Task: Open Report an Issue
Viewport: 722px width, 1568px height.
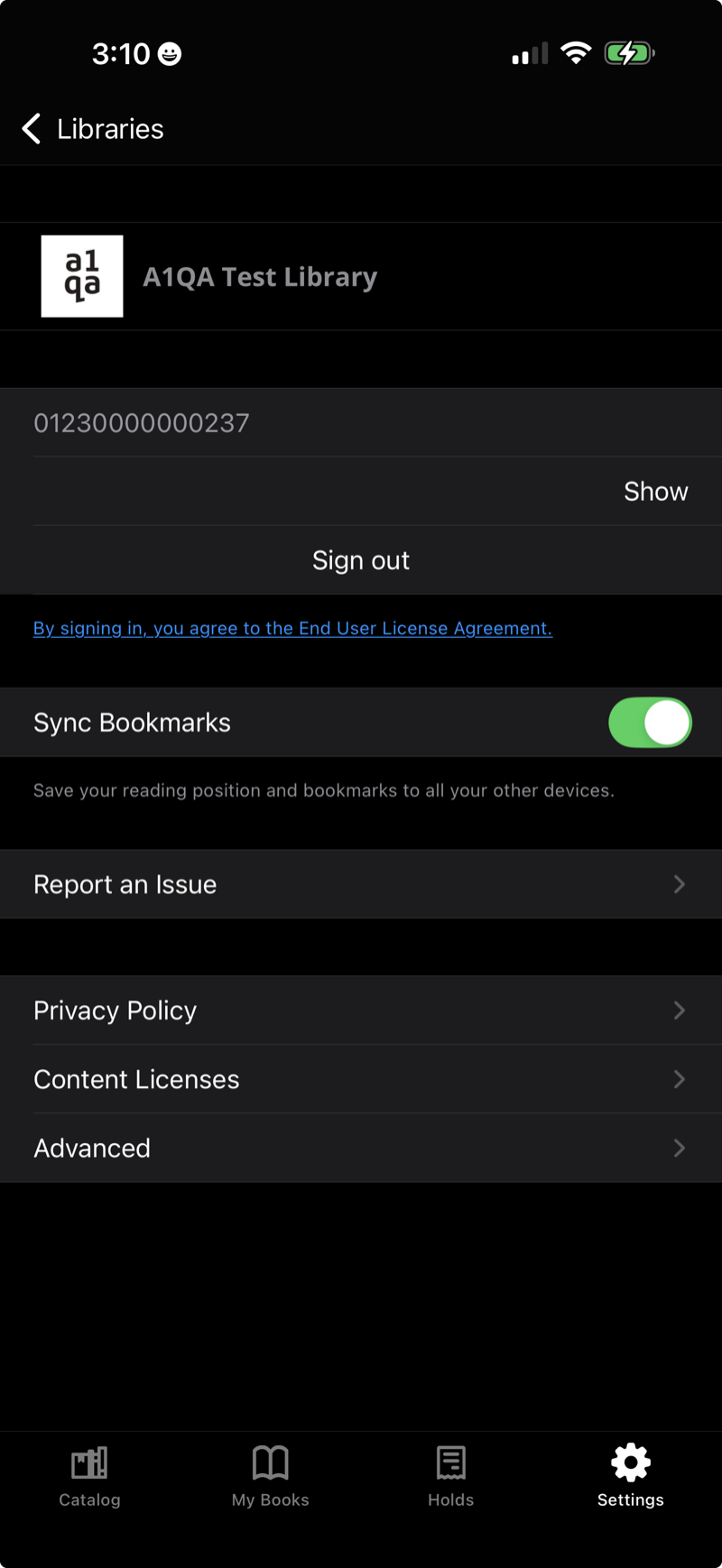Action: point(361,884)
